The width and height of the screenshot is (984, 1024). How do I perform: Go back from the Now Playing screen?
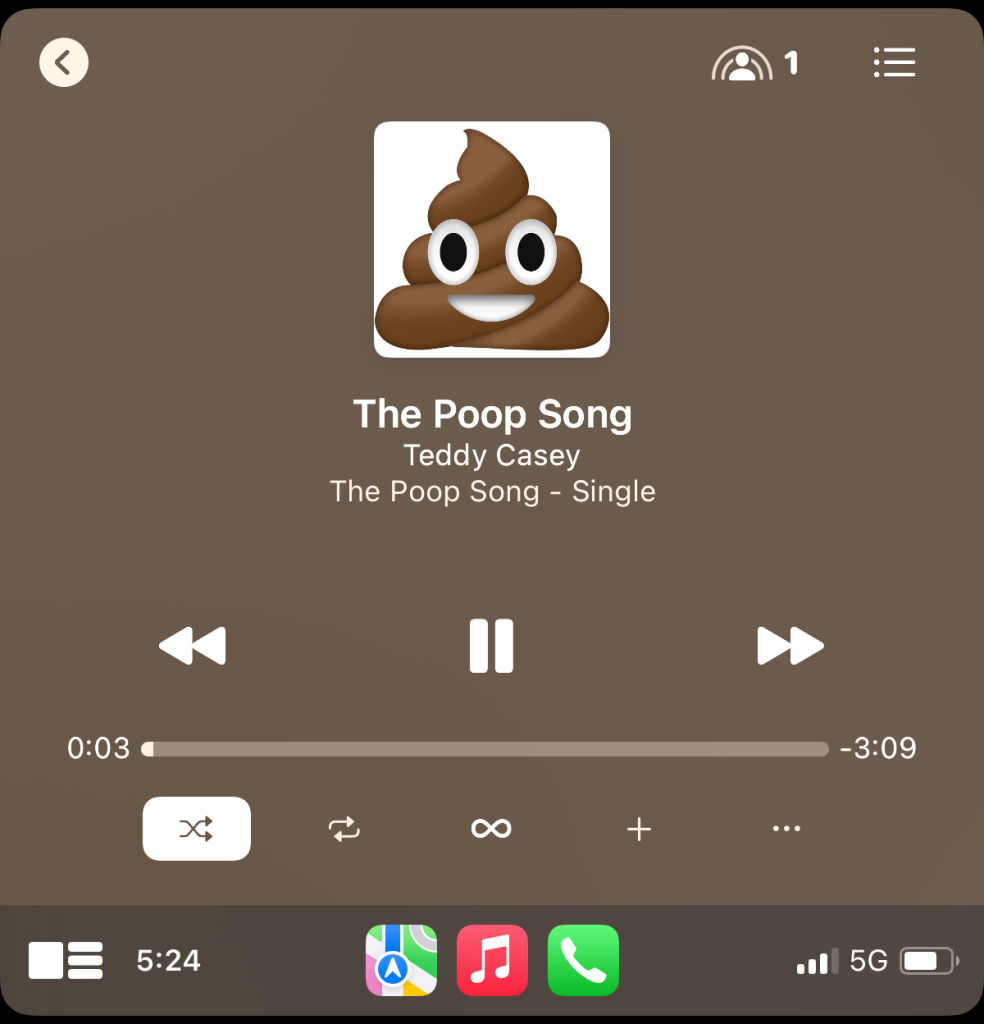[64, 63]
